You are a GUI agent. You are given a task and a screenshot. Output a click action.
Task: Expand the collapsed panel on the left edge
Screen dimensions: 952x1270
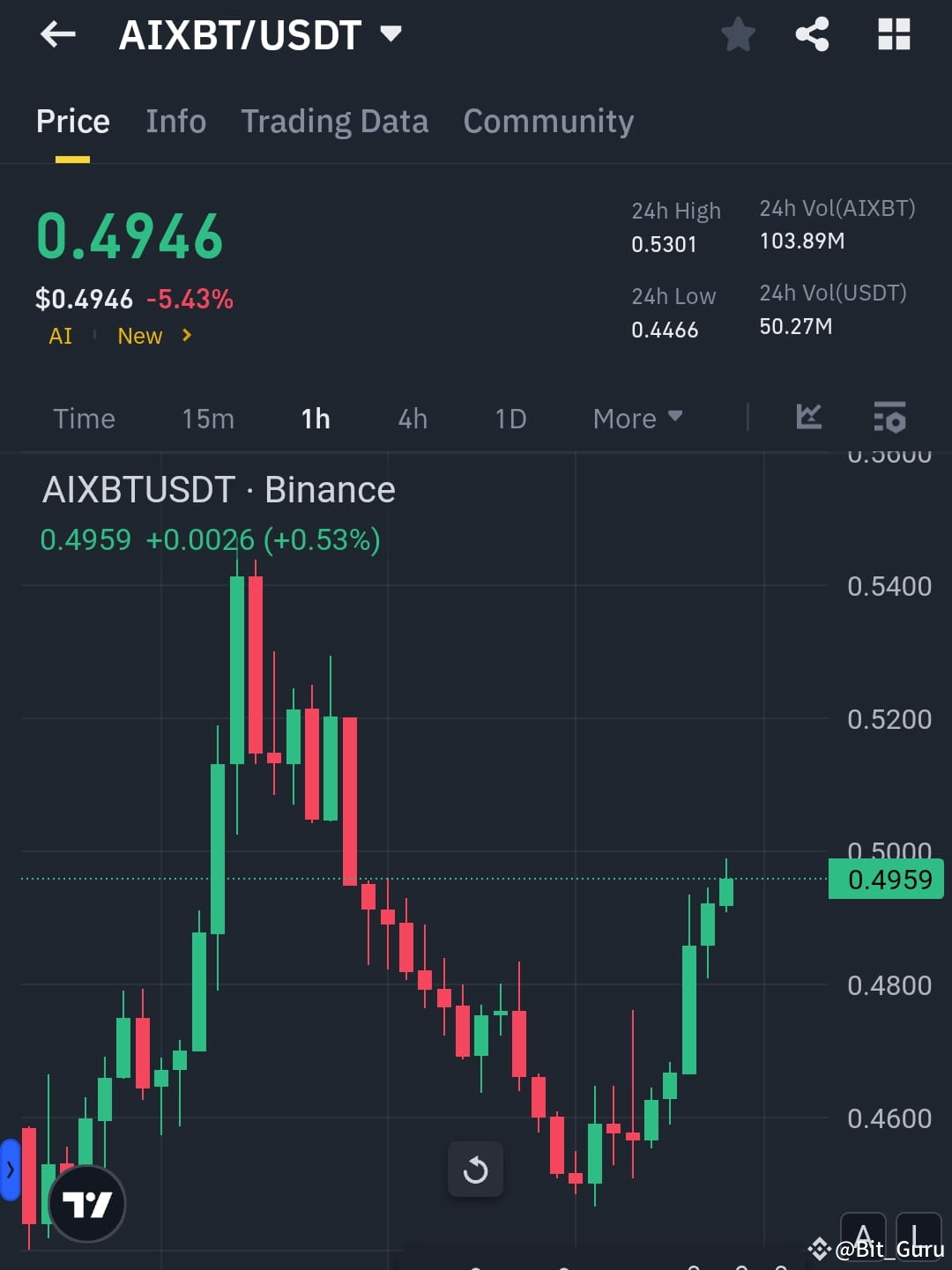pyautogui.click(x=11, y=1170)
